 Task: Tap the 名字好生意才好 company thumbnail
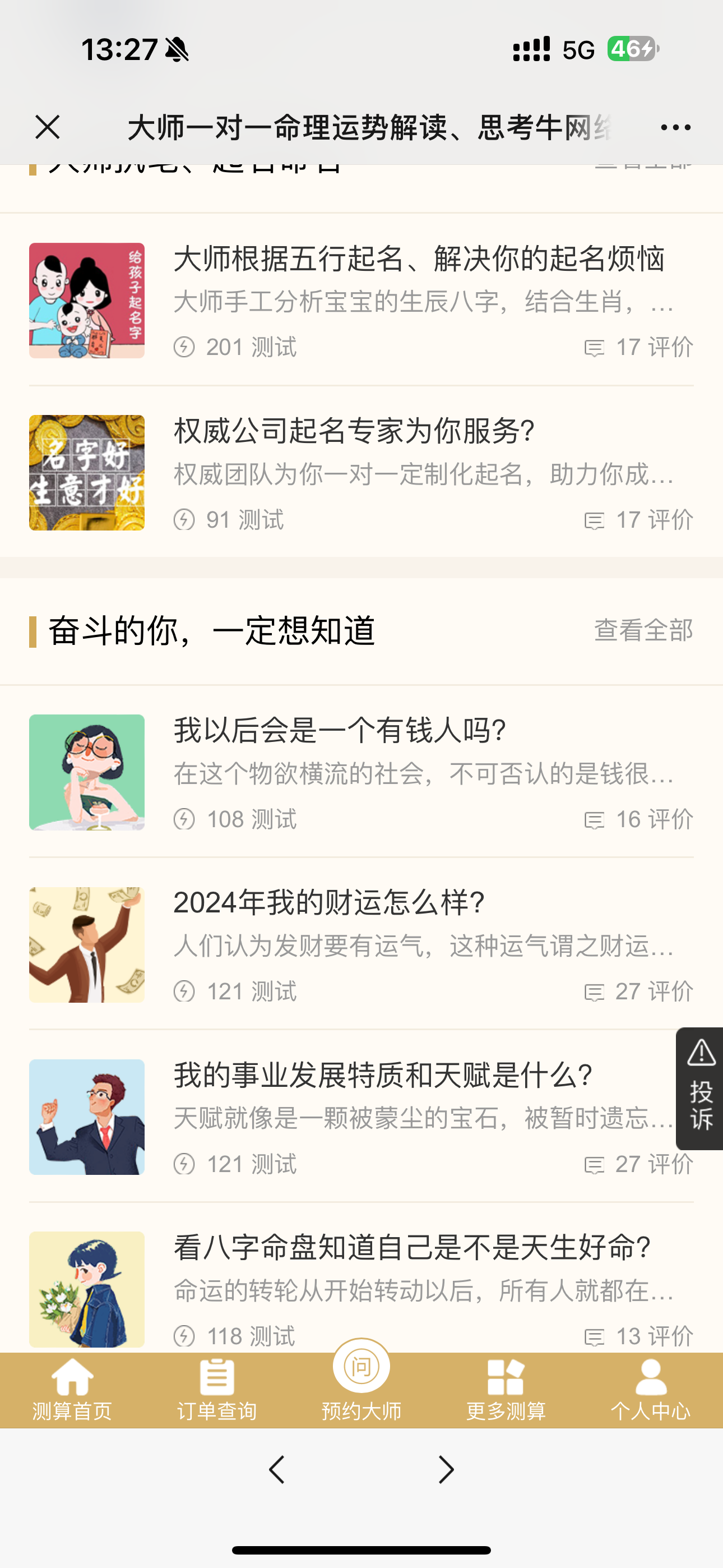pyautogui.click(x=86, y=472)
